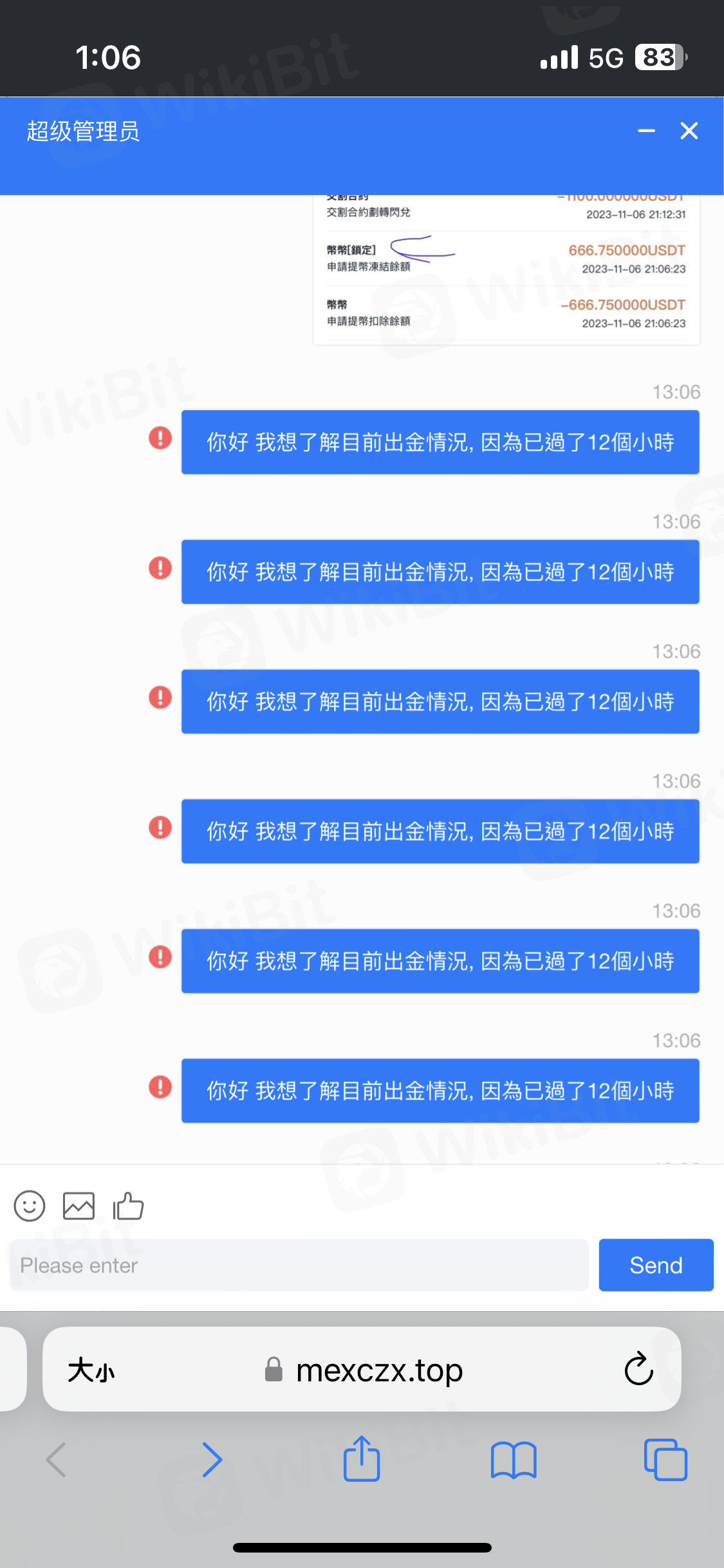
Task: Share this page from Safari toolbar
Action: 362,1459
